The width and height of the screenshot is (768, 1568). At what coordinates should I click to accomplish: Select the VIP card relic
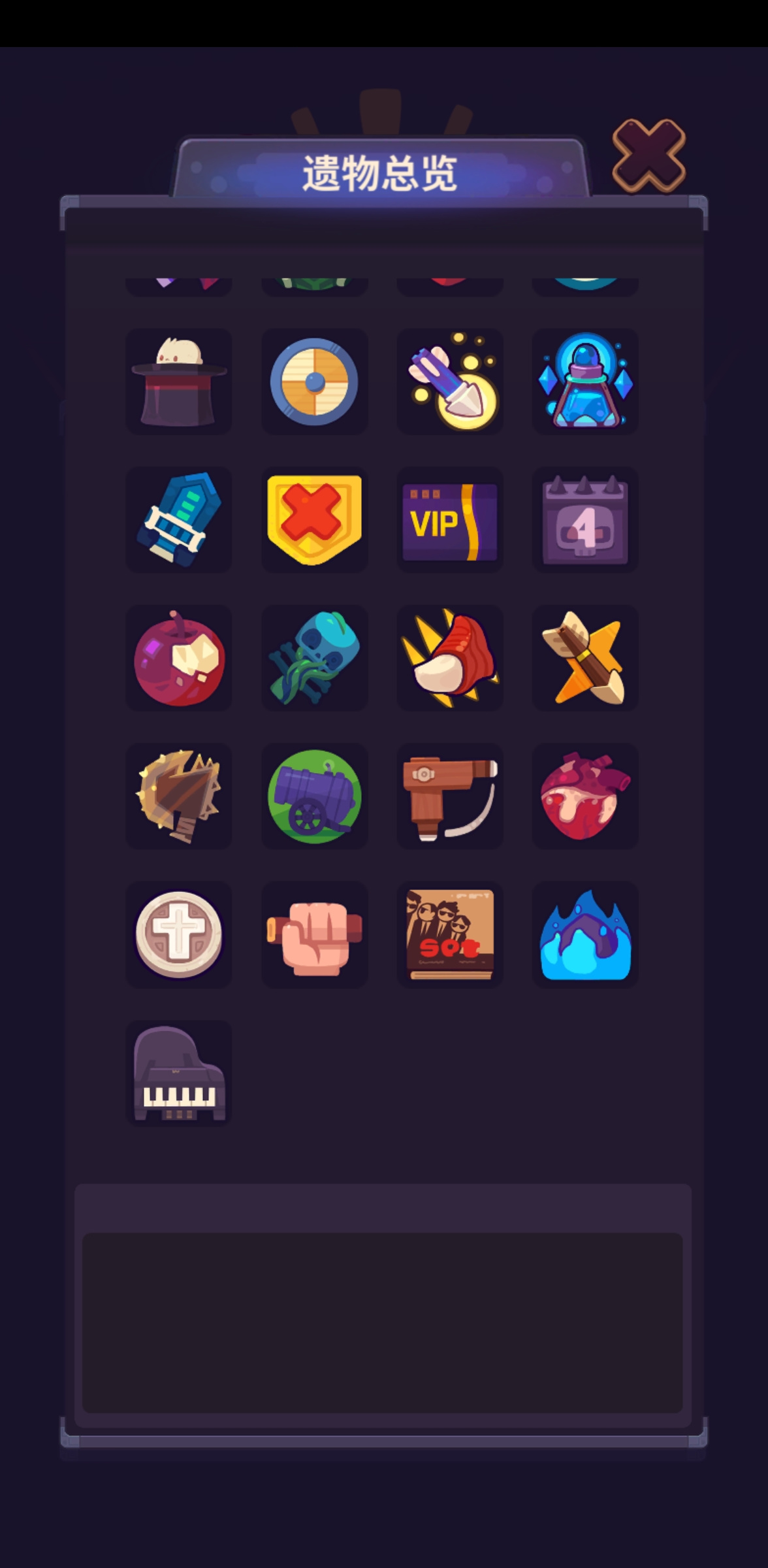[450, 520]
